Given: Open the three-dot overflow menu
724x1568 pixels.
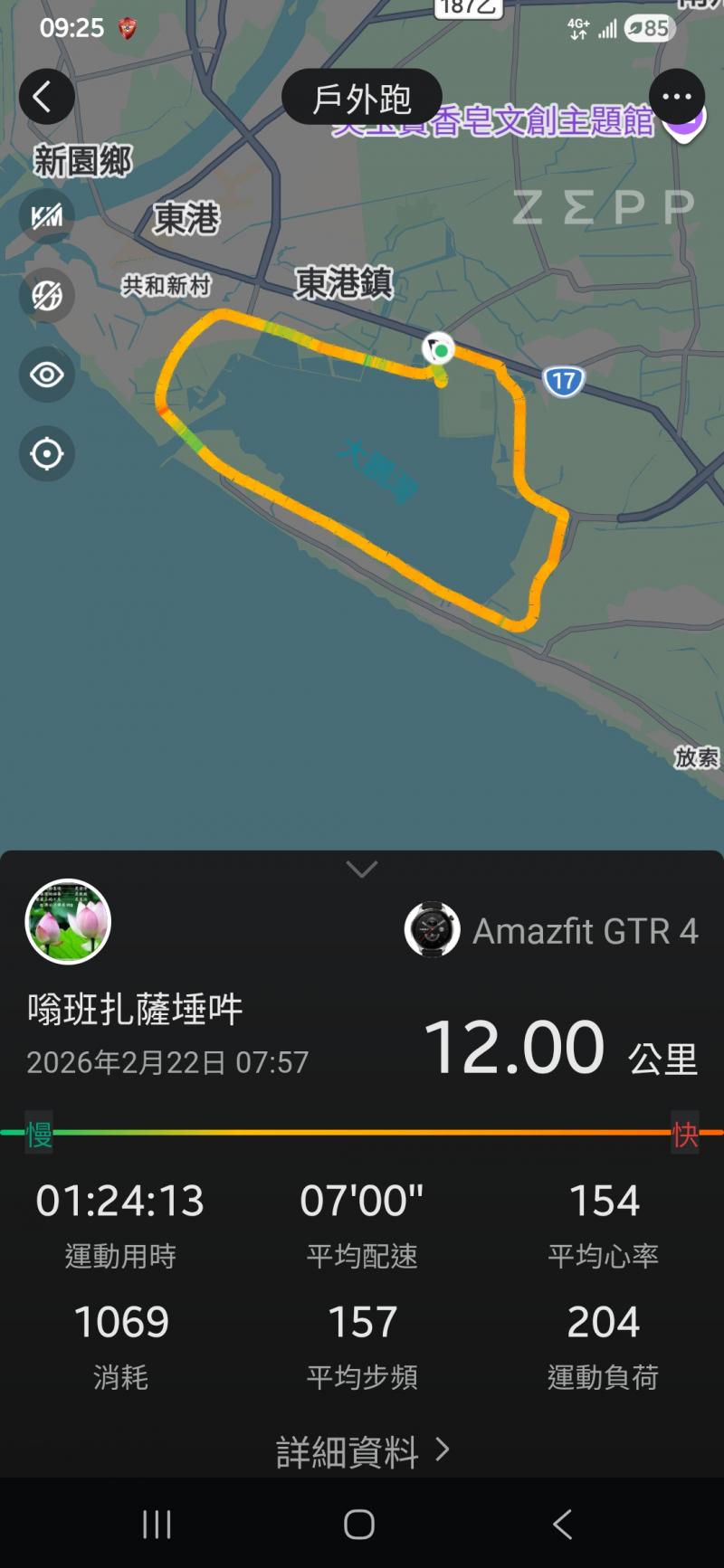Looking at the screenshot, I should pyautogui.click(x=676, y=97).
